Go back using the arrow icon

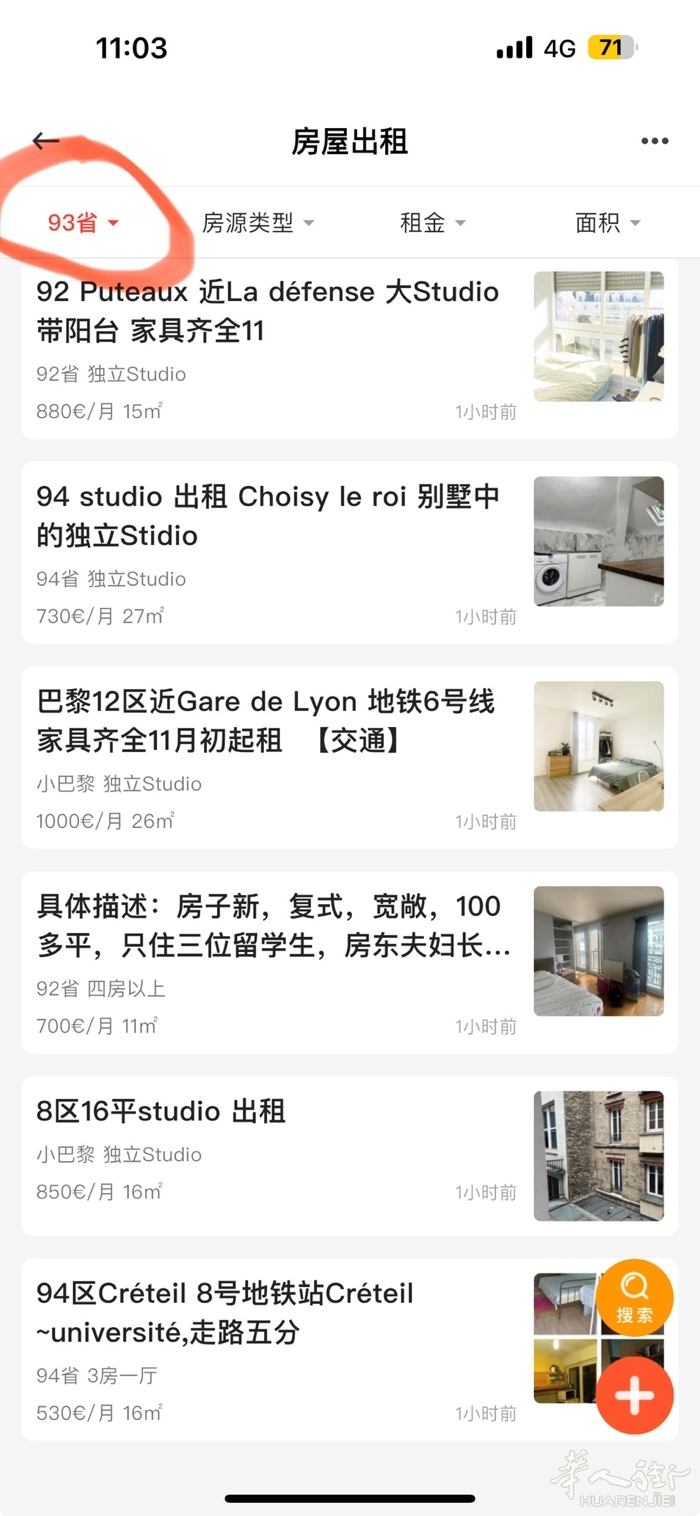pyautogui.click(x=46, y=141)
